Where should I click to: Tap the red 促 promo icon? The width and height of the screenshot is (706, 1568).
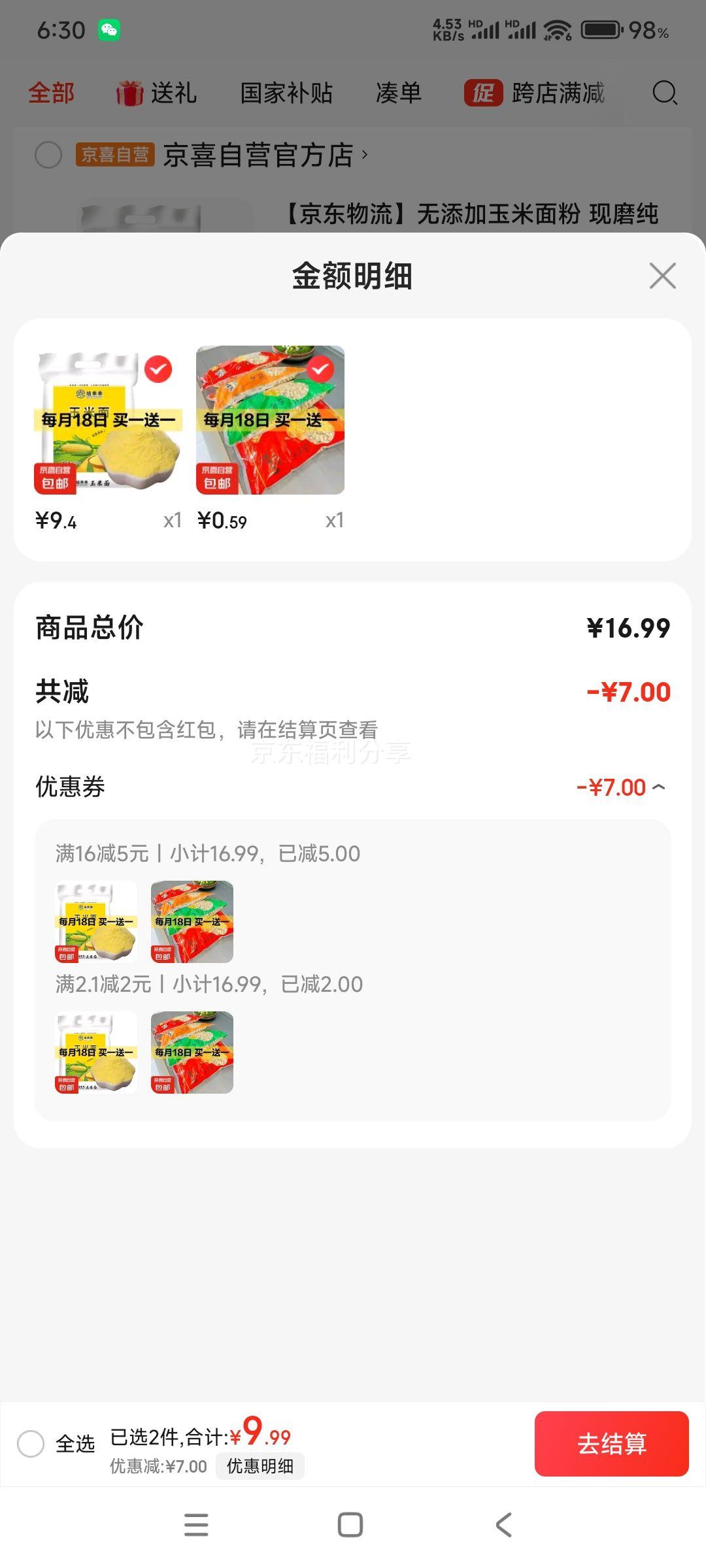point(483,93)
